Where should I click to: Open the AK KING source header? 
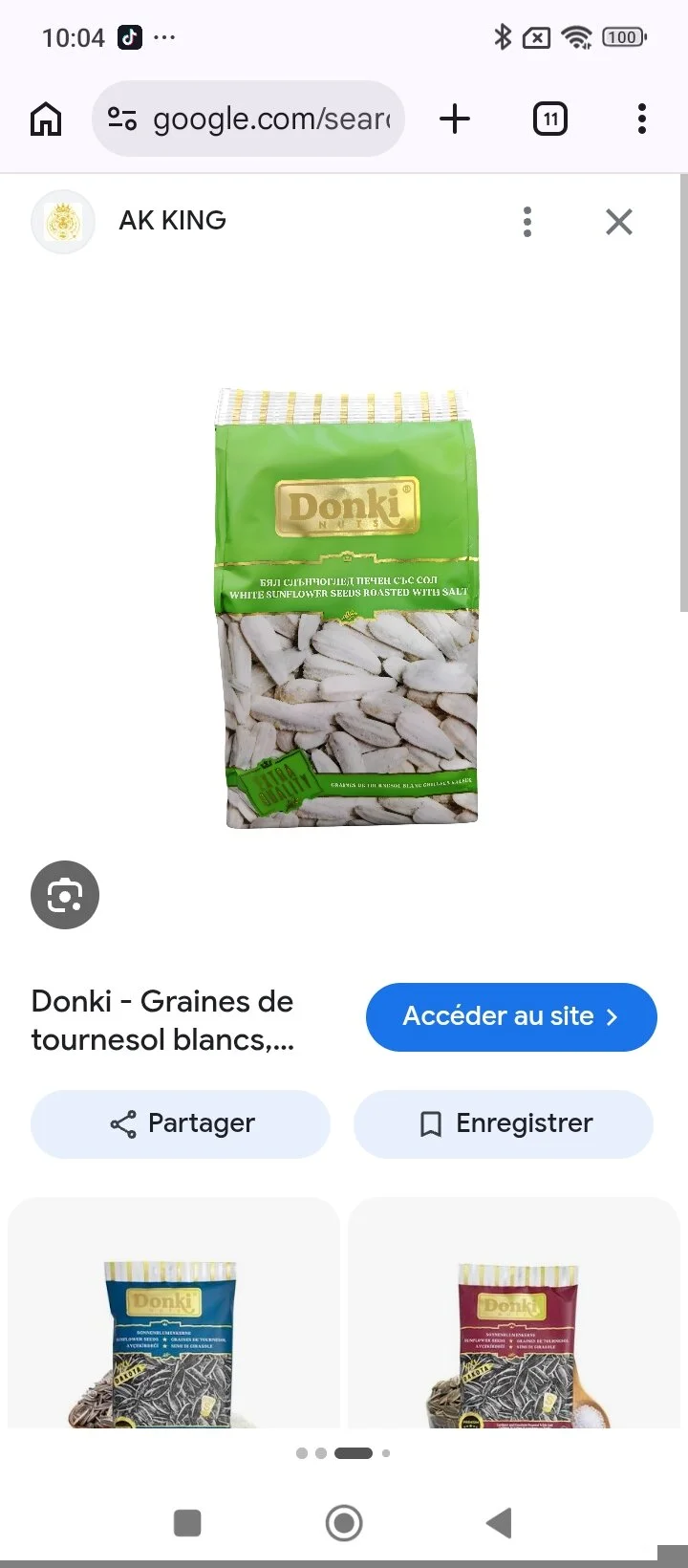coord(172,221)
